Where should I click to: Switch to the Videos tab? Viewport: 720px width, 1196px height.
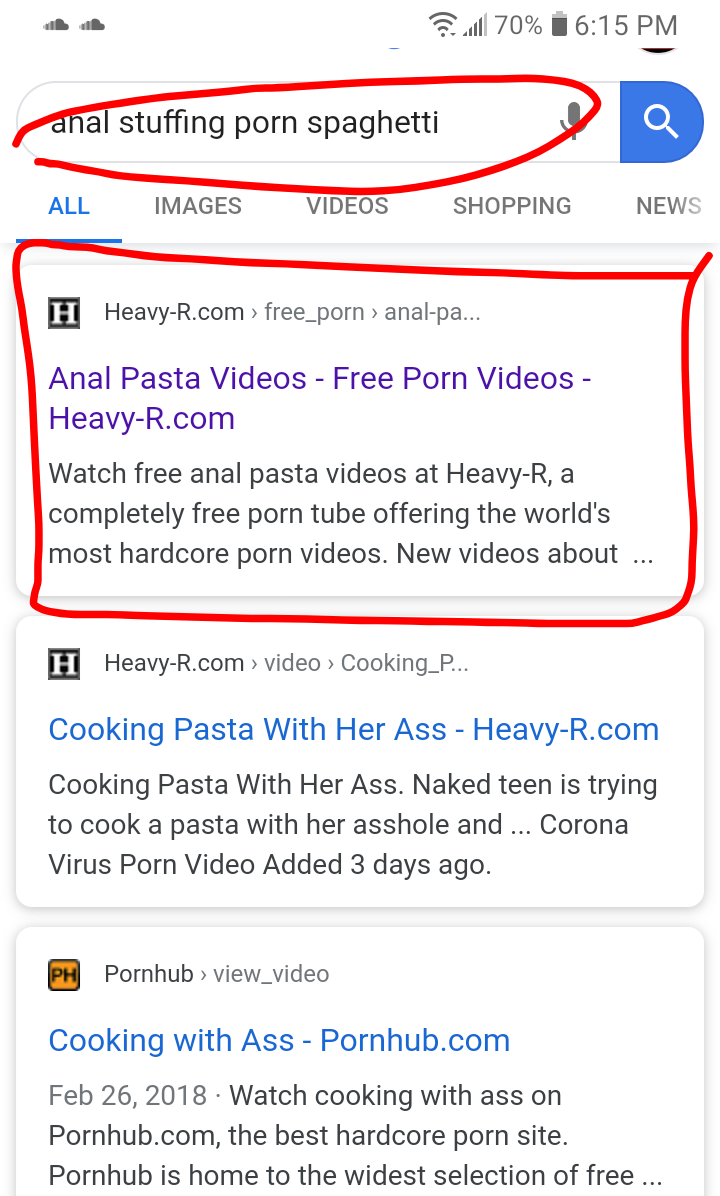[x=347, y=206]
